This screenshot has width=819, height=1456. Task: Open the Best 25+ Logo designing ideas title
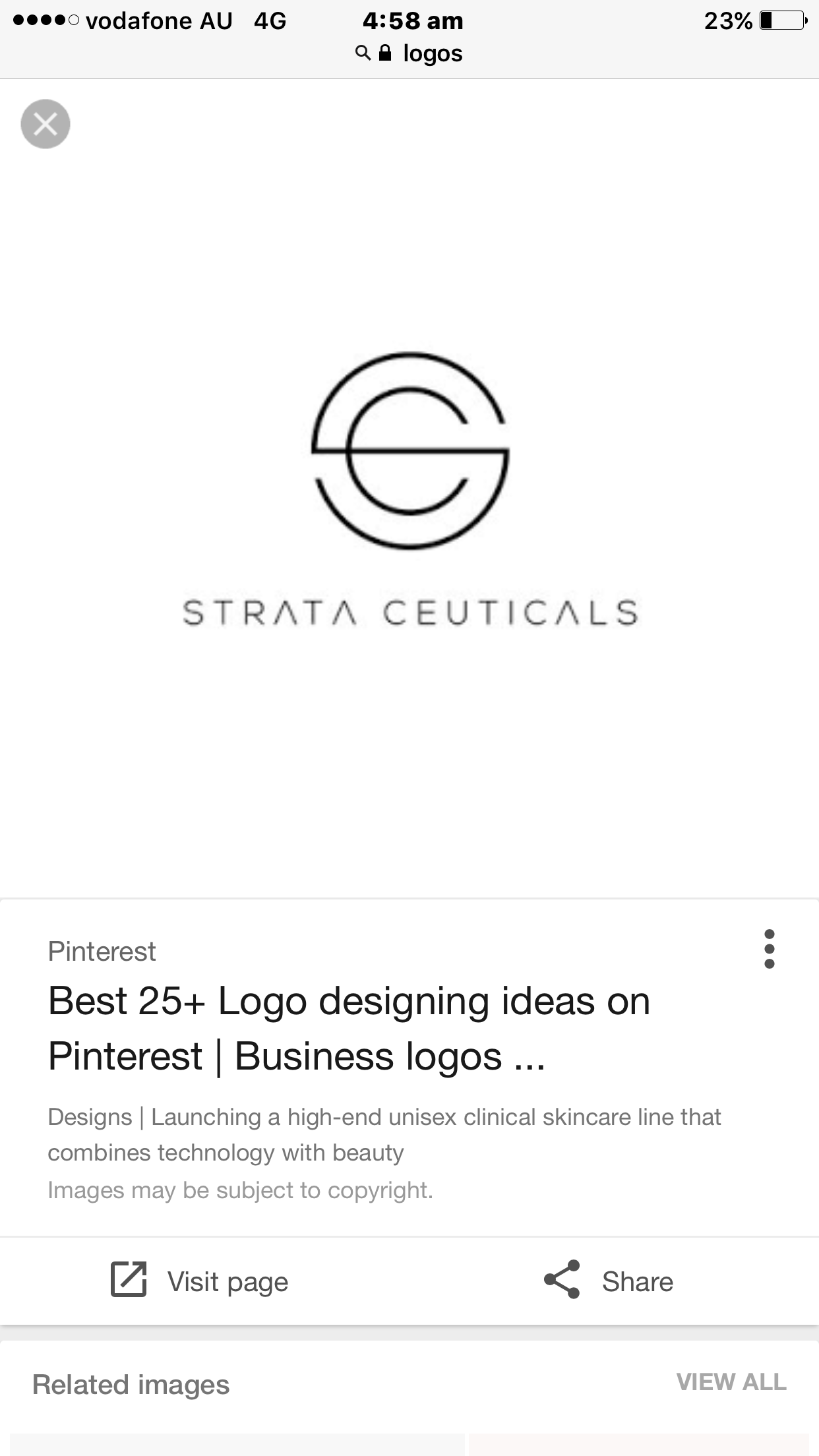(349, 1028)
